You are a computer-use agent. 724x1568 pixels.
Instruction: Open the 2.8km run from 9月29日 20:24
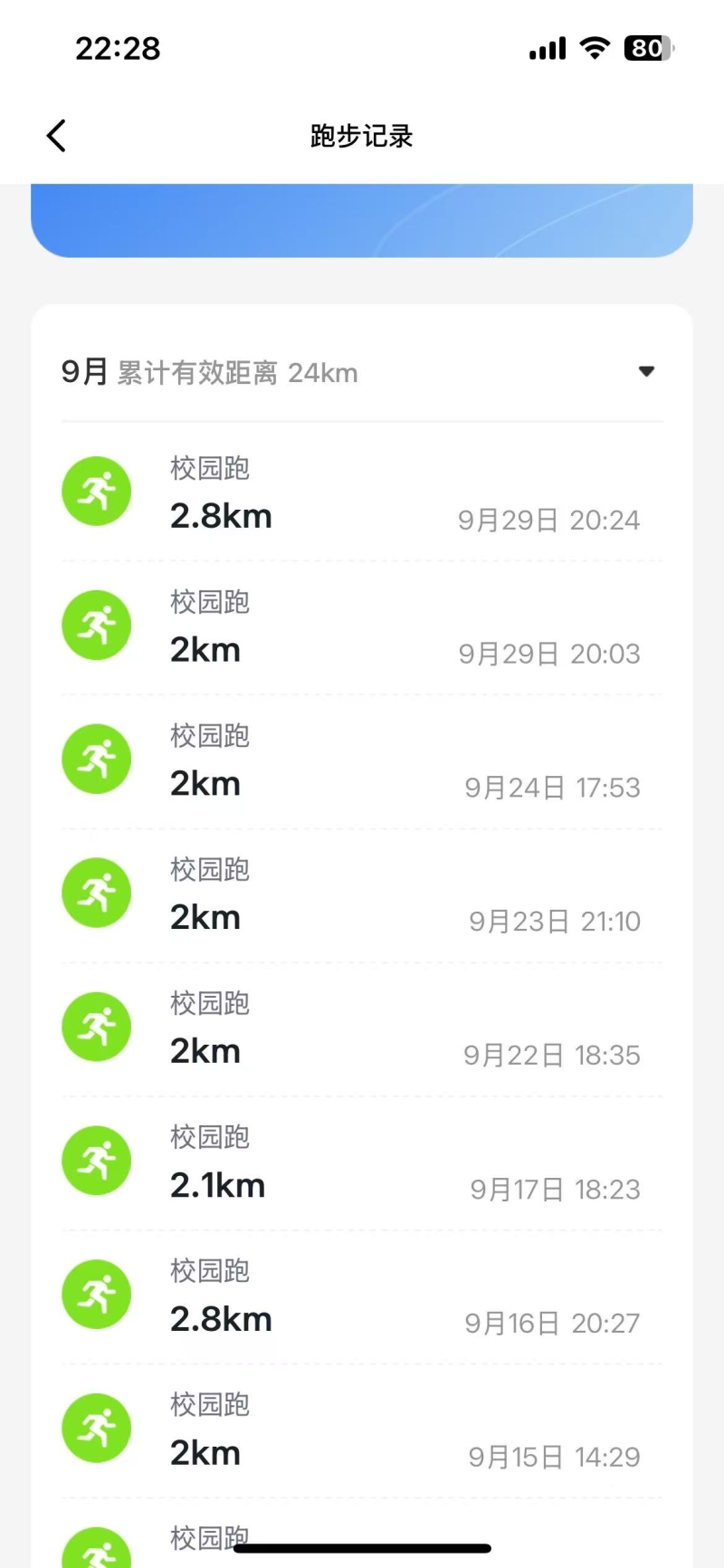point(362,493)
